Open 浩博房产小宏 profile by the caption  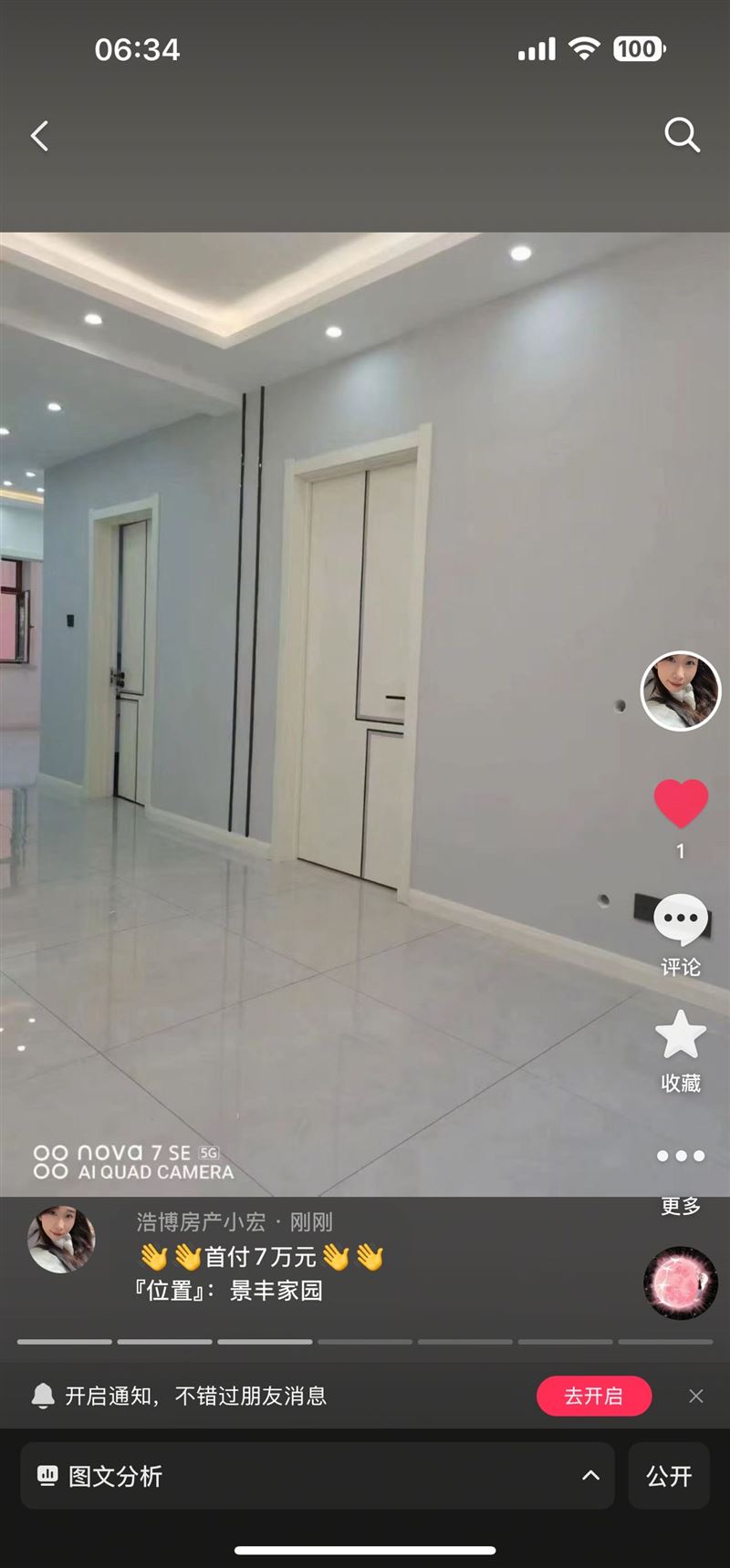(201, 1222)
